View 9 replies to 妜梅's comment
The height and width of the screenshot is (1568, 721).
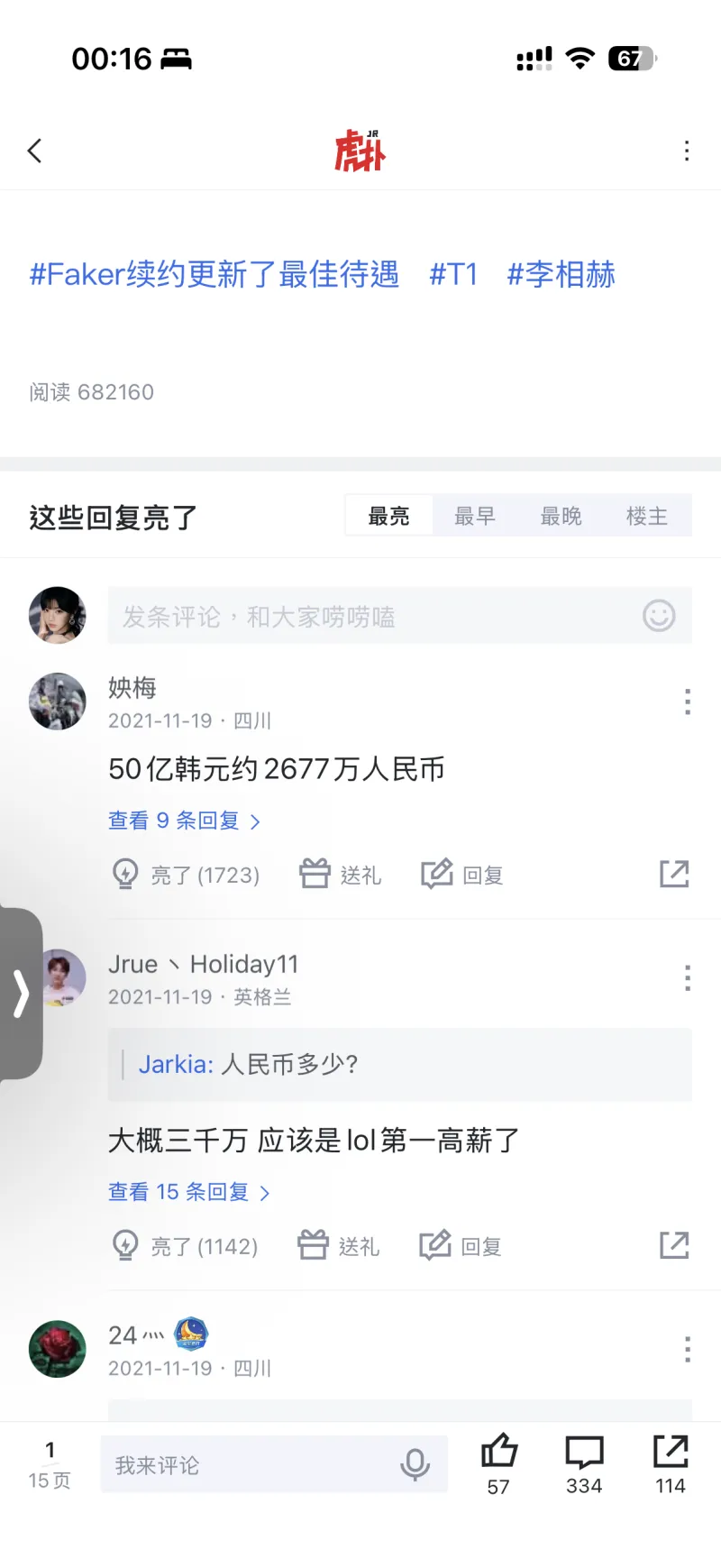tap(184, 821)
